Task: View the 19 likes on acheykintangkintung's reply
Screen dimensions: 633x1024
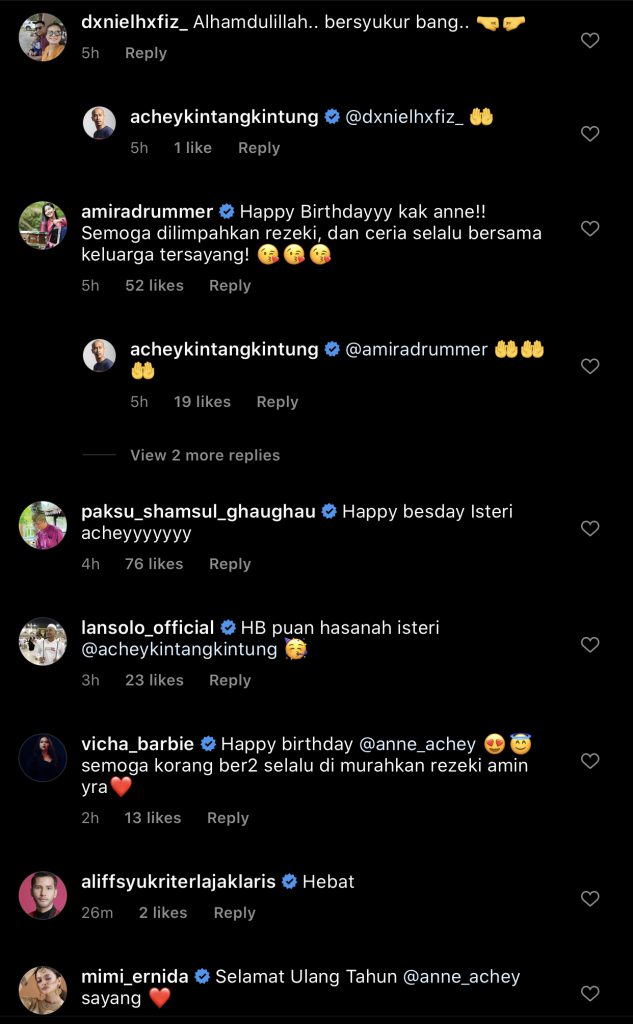Action: tap(202, 402)
